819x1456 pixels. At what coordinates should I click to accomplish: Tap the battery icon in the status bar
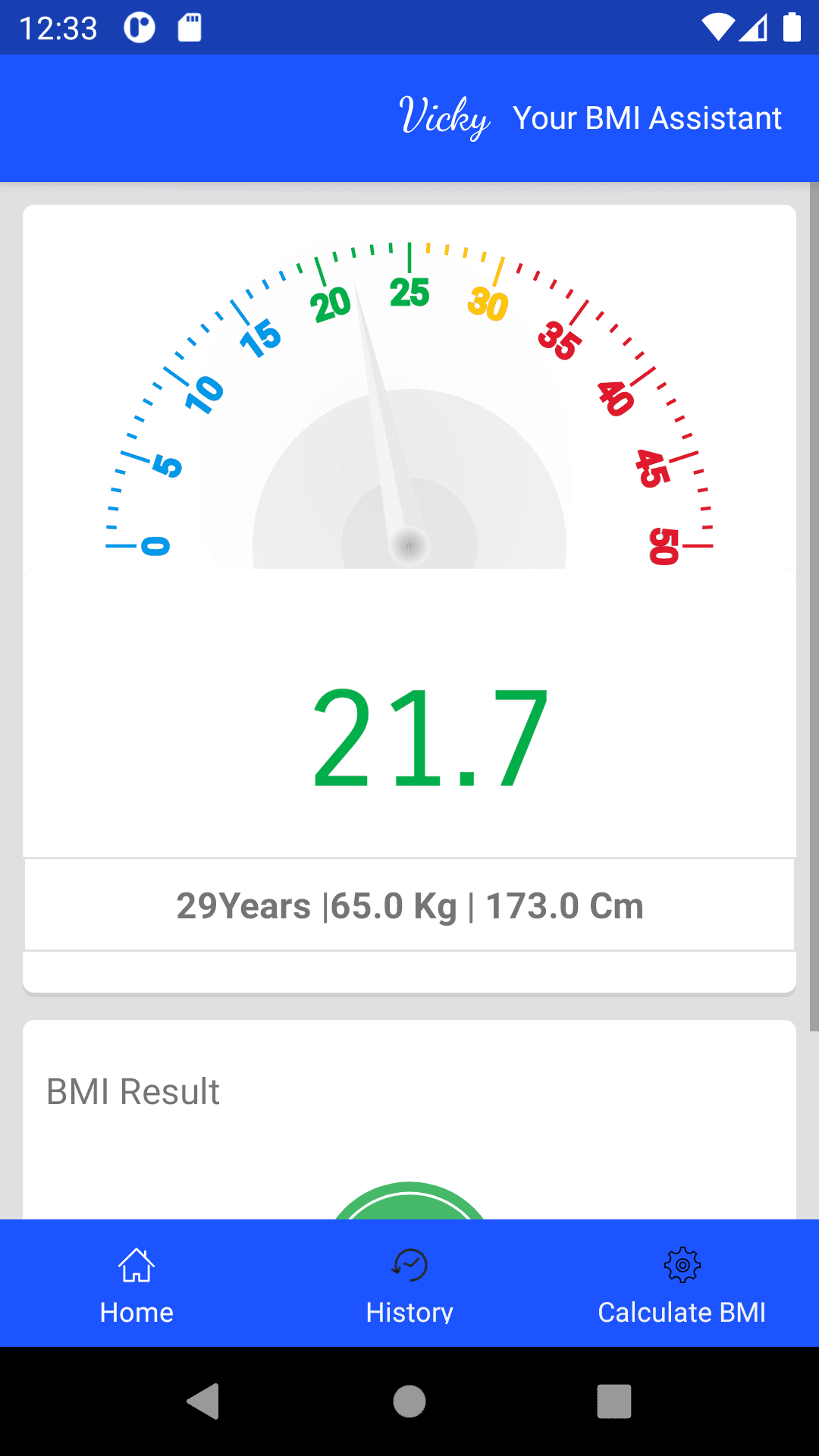tap(792, 25)
